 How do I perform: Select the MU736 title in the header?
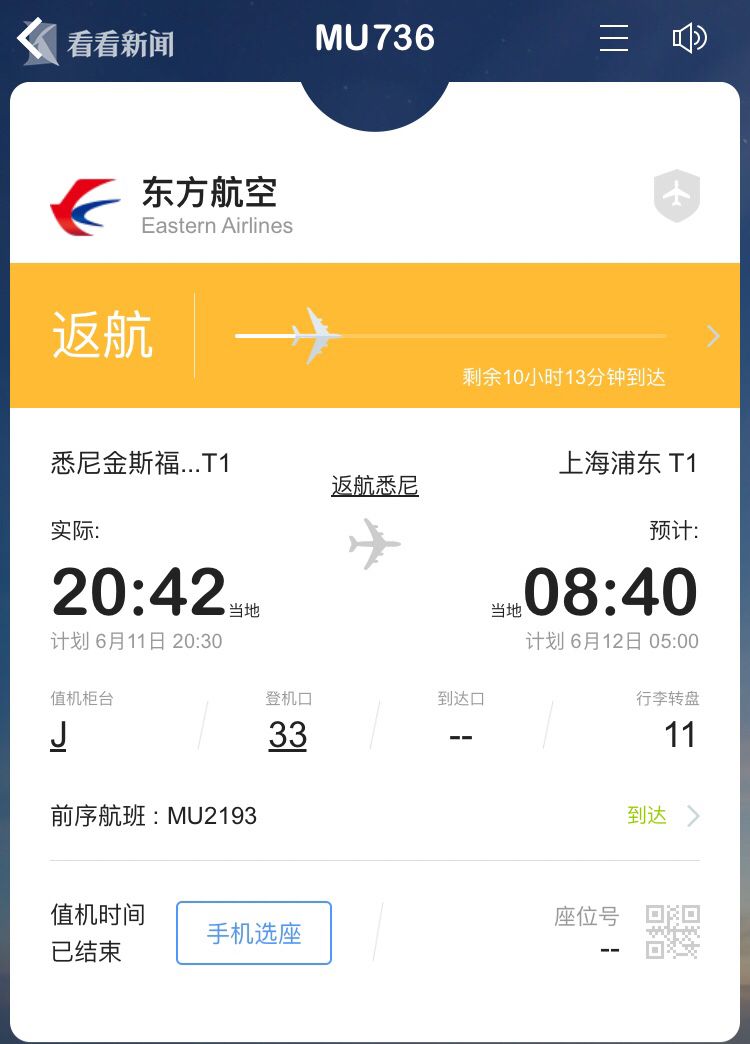pyautogui.click(x=375, y=38)
